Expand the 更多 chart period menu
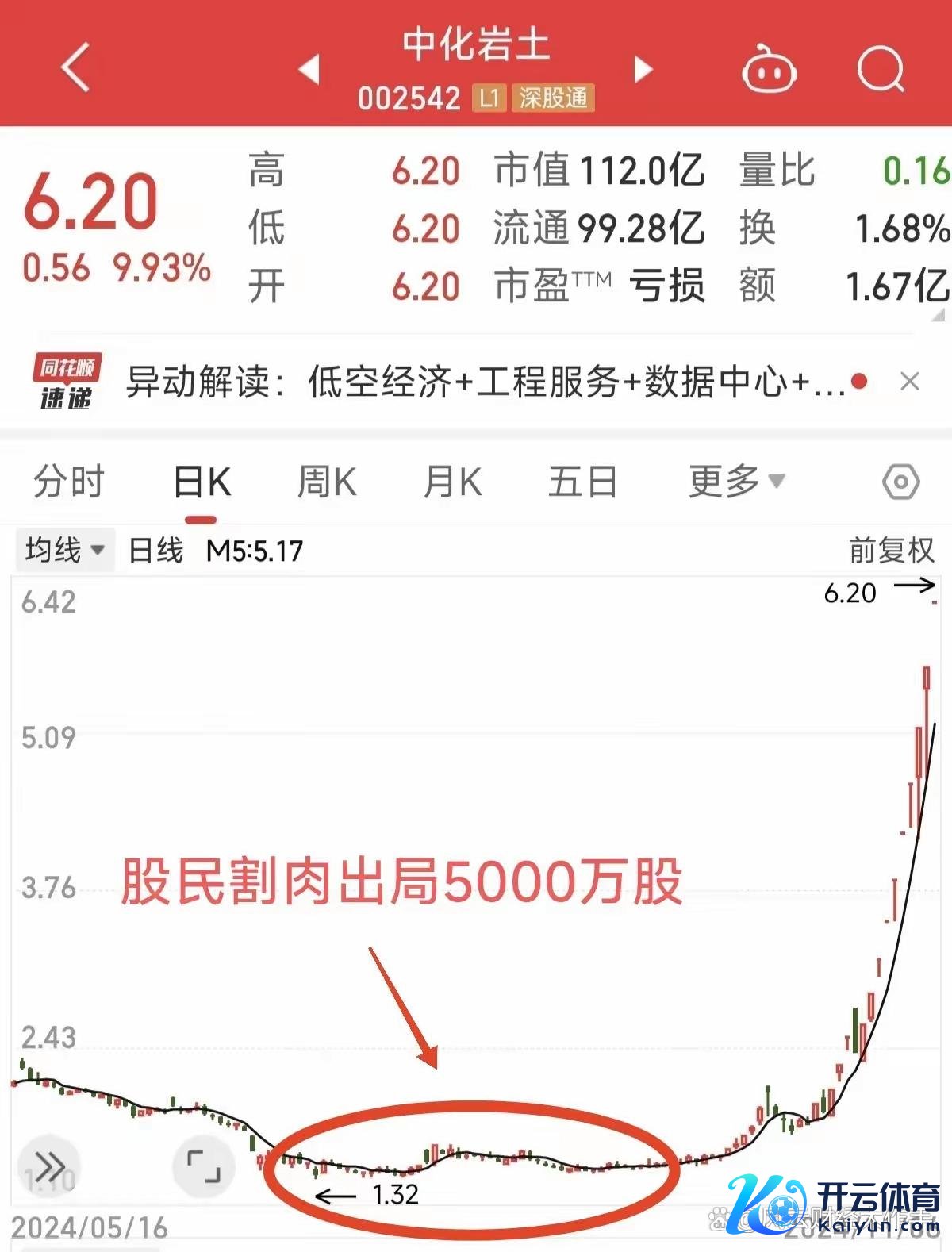Image resolution: width=952 pixels, height=1252 pixels. (736, 481)
